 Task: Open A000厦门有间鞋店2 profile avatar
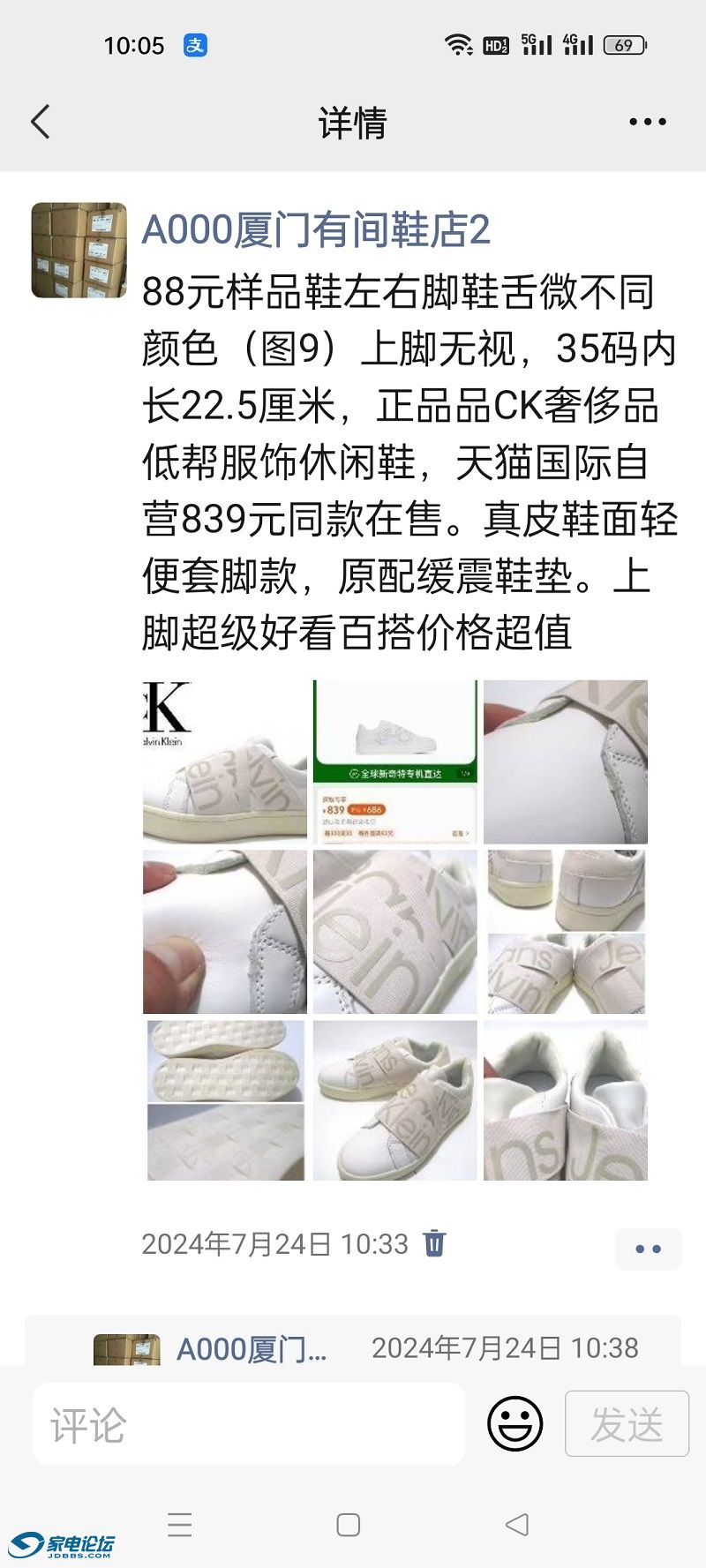pos(79,251)
